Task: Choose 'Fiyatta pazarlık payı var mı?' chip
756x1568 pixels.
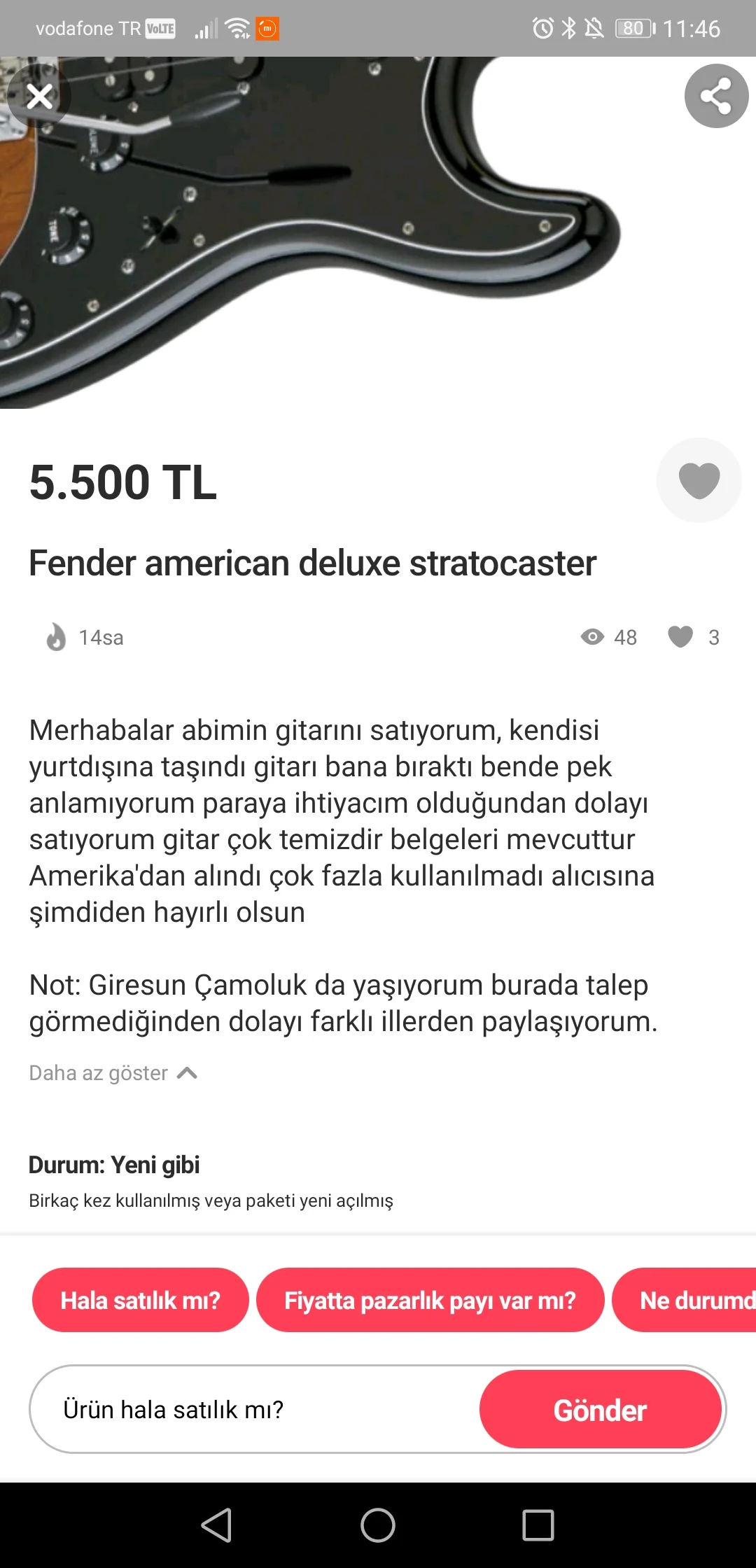Action: [x=430, y=1300]
